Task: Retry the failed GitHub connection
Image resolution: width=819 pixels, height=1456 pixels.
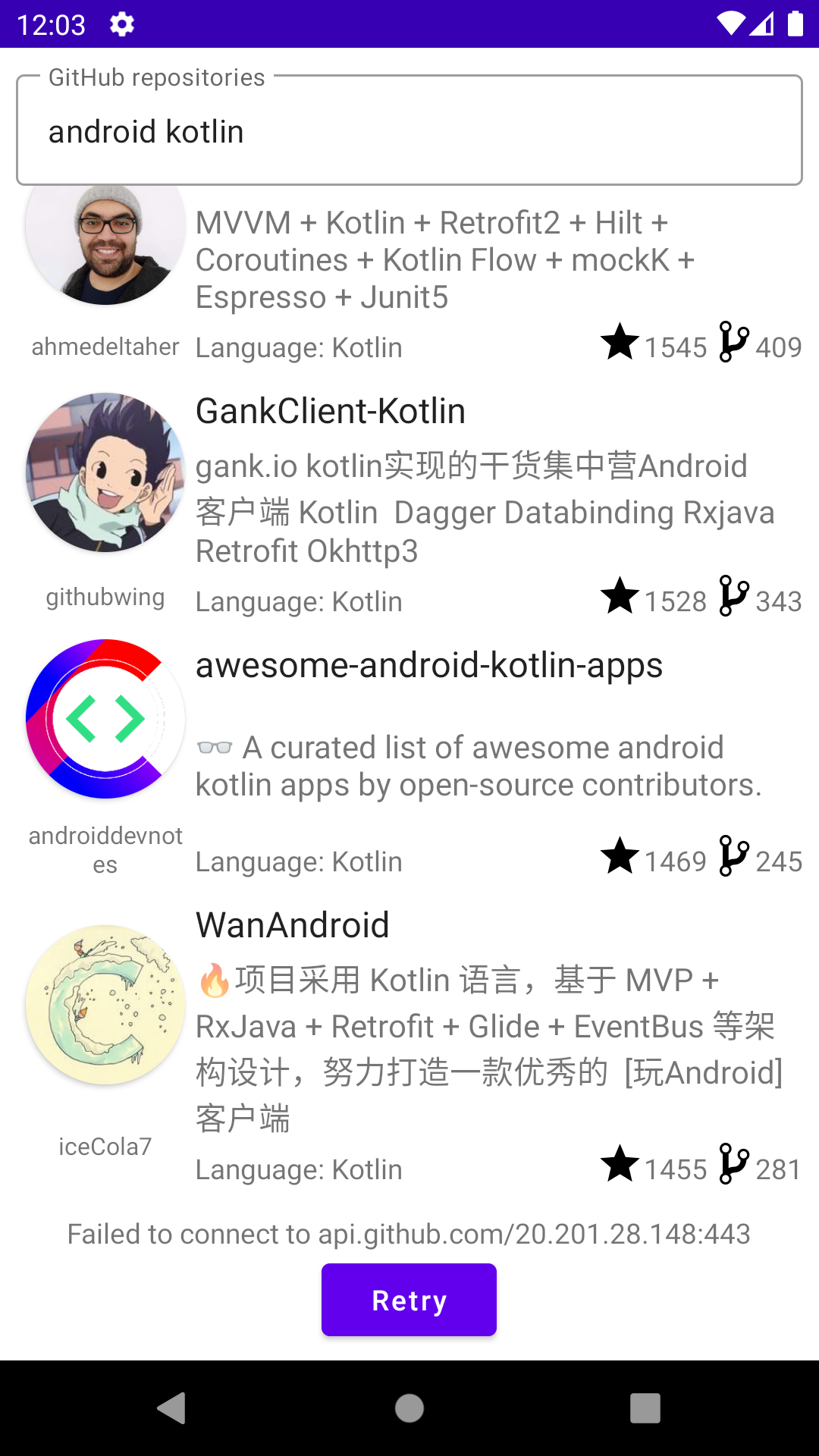Action: 409,1300
